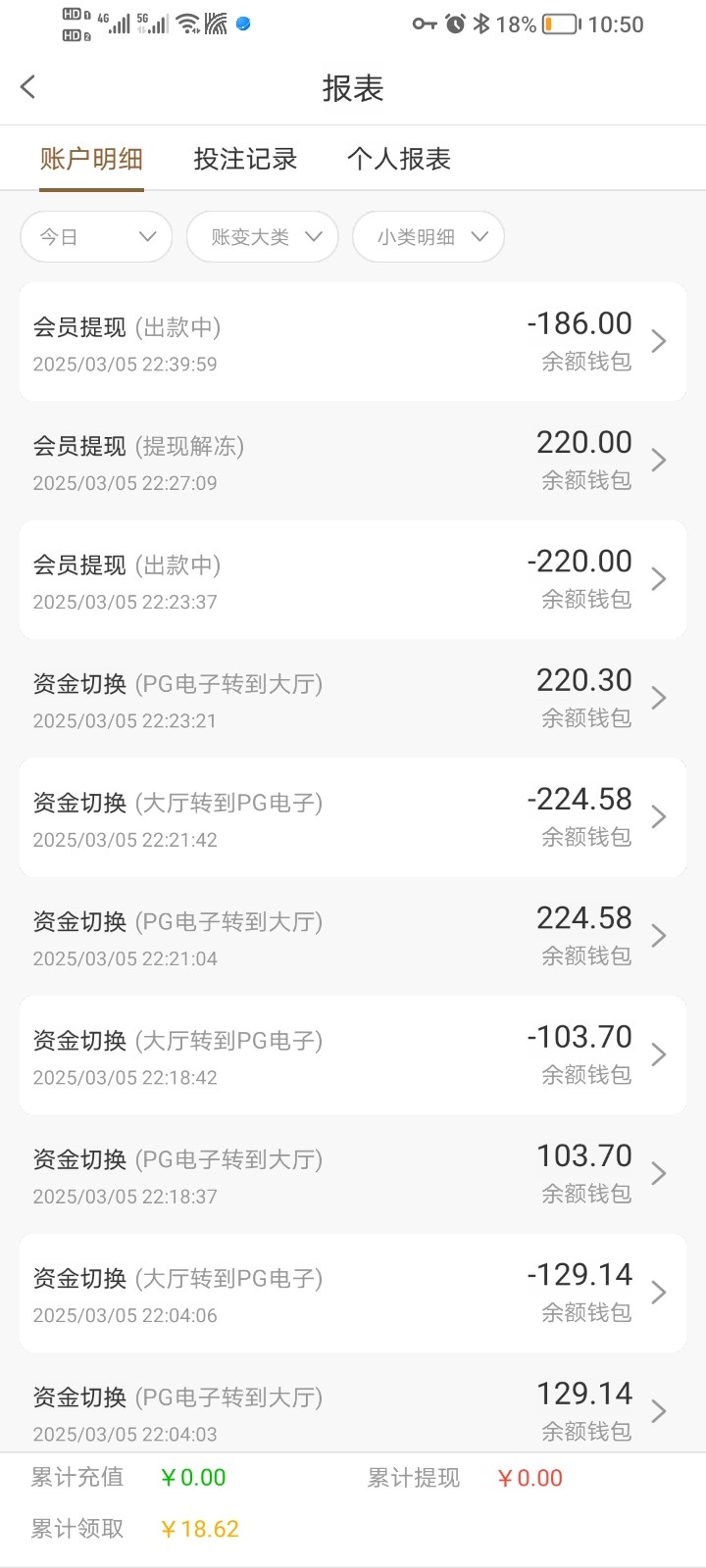This screenshot has height=1568, width=706.
Task: Expand the 今日 date dropdown
Action: [96, 237]
